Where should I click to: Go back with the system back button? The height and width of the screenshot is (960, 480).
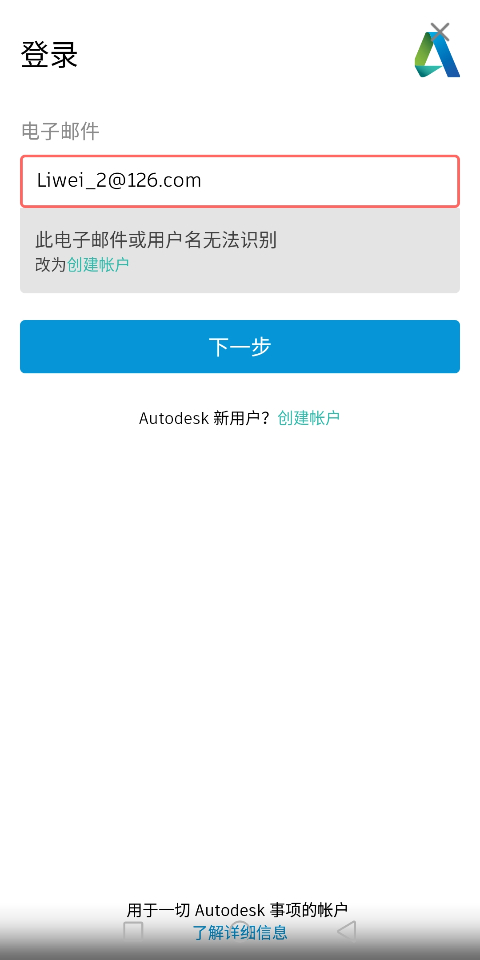[347, 931]
